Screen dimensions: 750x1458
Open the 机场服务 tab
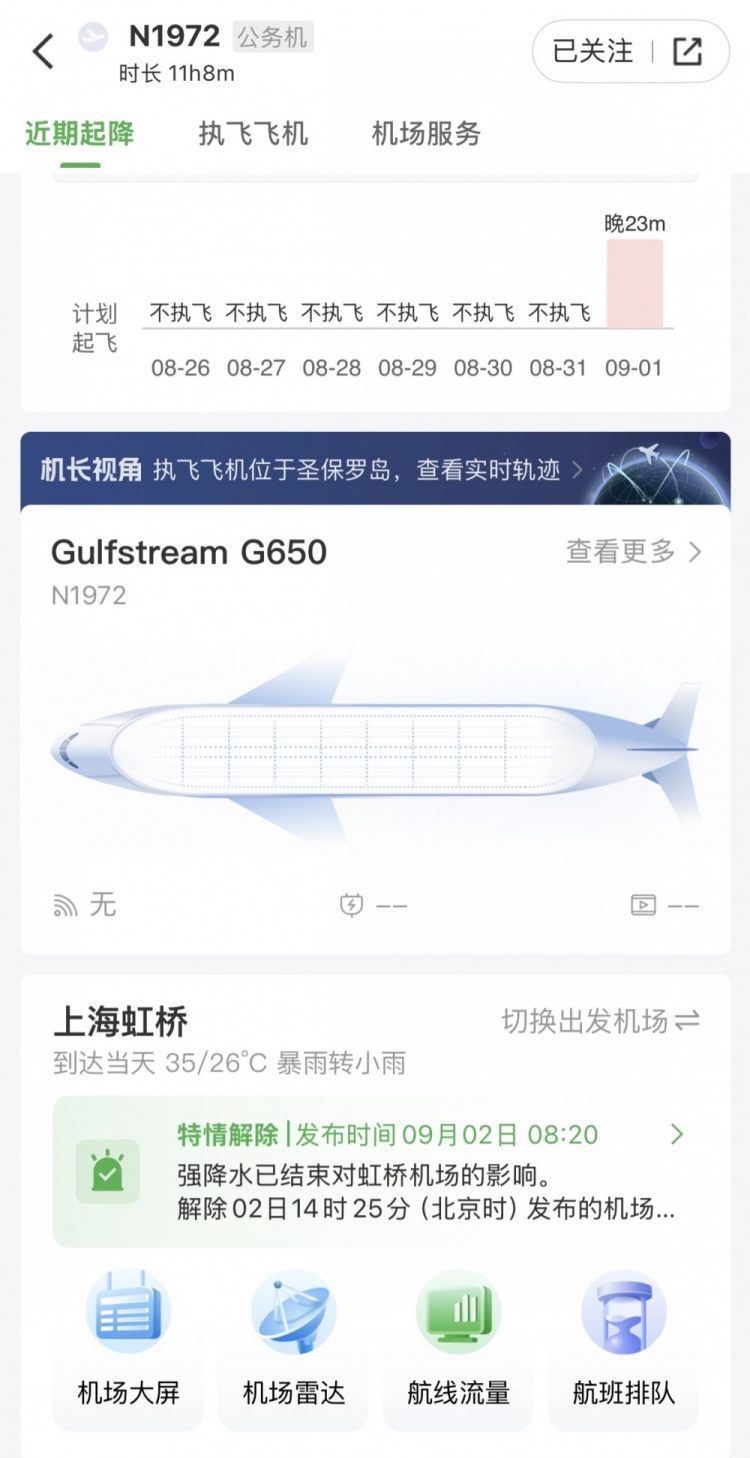(426, 134)
